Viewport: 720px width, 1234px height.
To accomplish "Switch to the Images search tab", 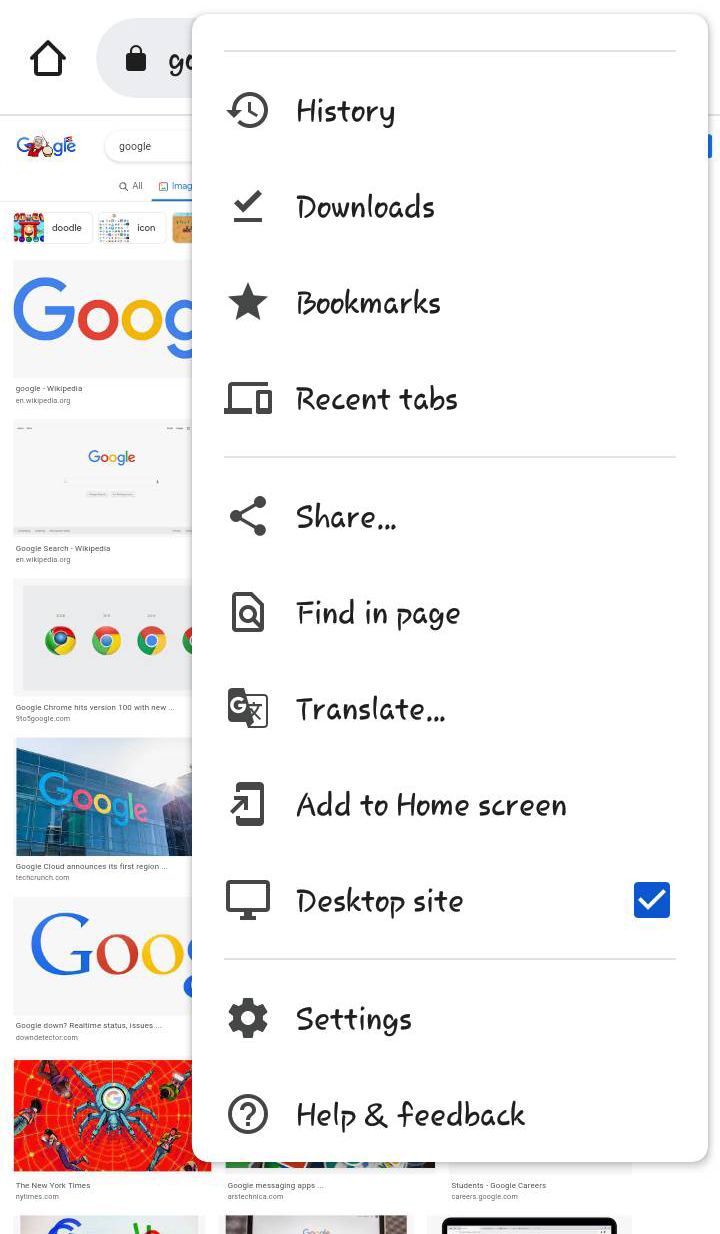I will [x=176, y=186].
